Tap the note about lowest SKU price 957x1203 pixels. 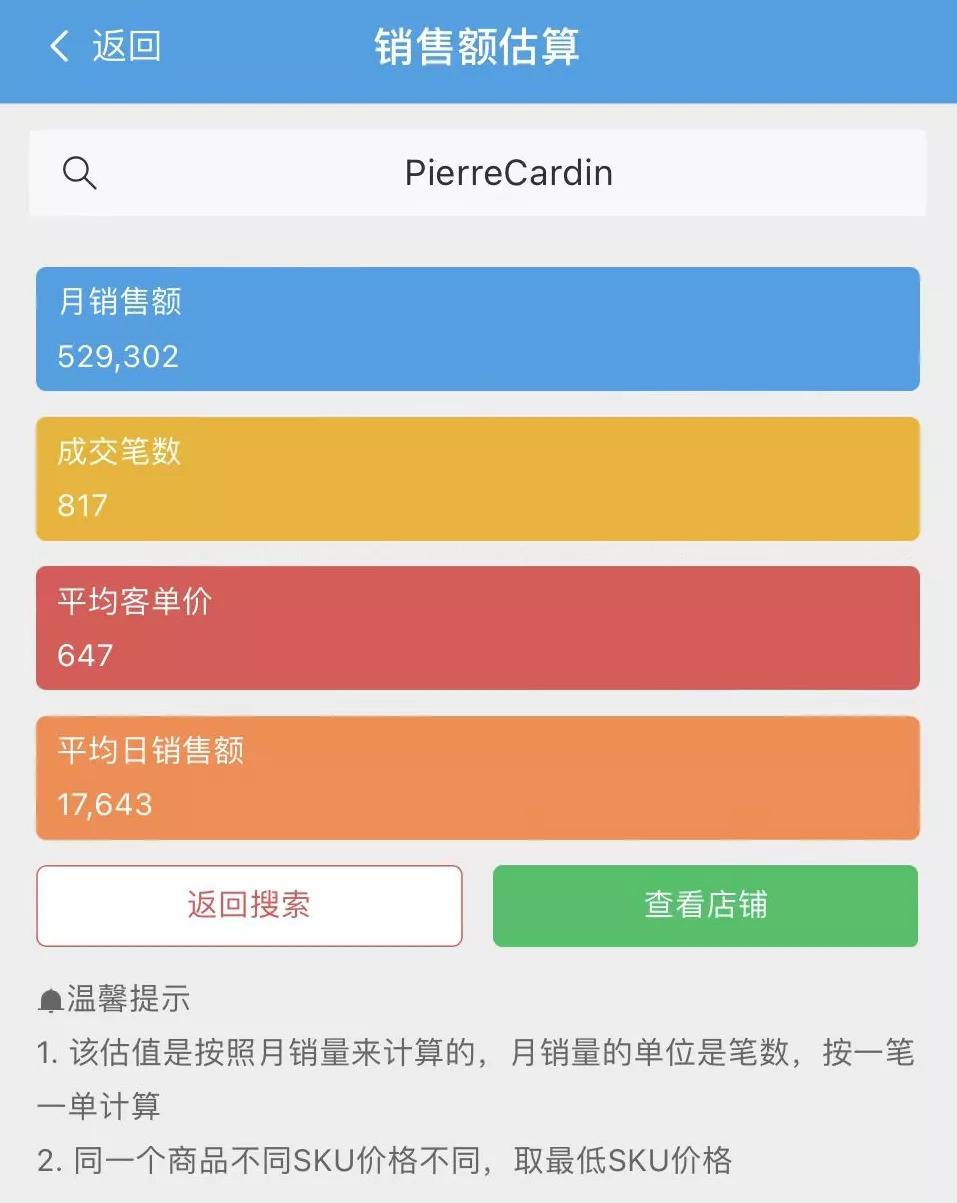coord(400,1162)
